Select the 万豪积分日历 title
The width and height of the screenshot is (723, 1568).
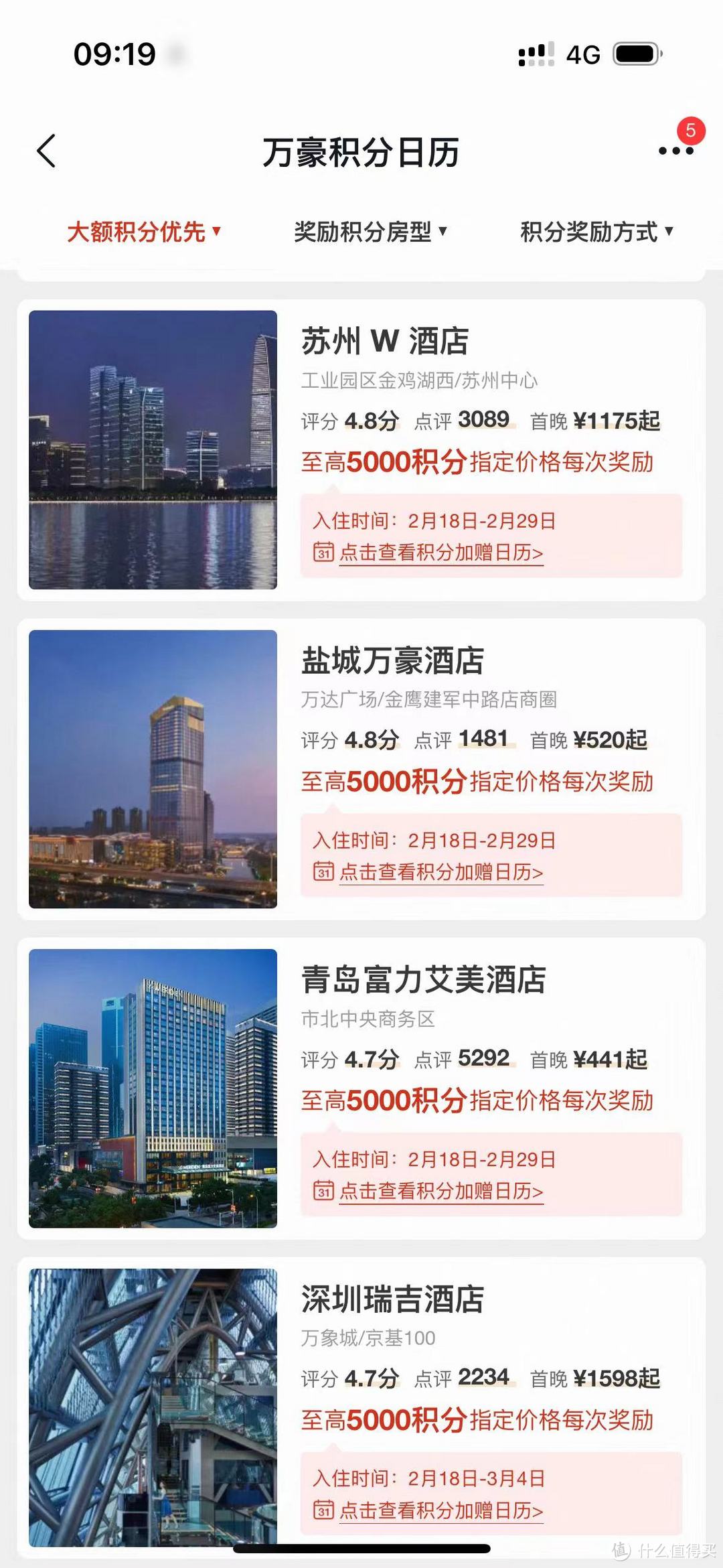[x=361, y=152]
